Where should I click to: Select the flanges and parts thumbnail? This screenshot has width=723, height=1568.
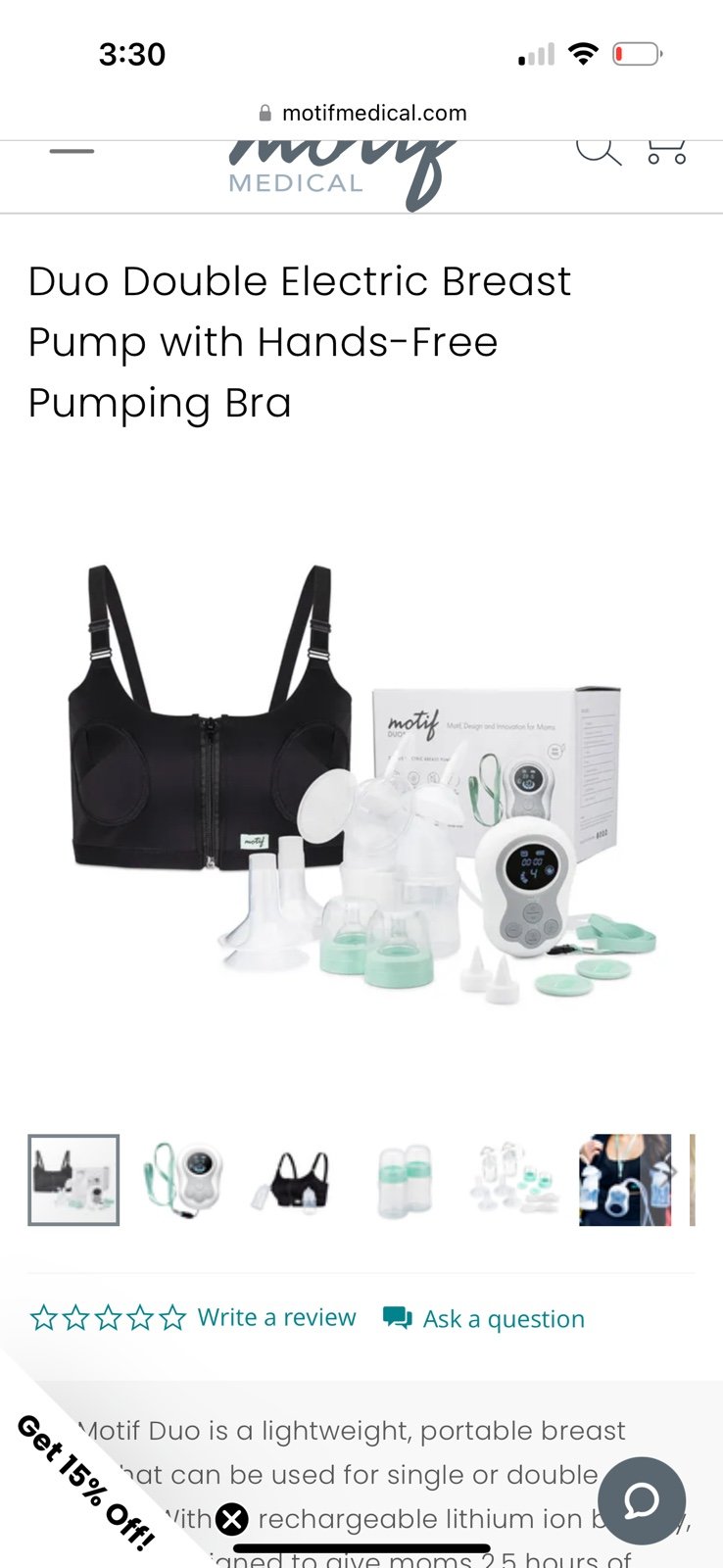click(x=514, y=1180)
